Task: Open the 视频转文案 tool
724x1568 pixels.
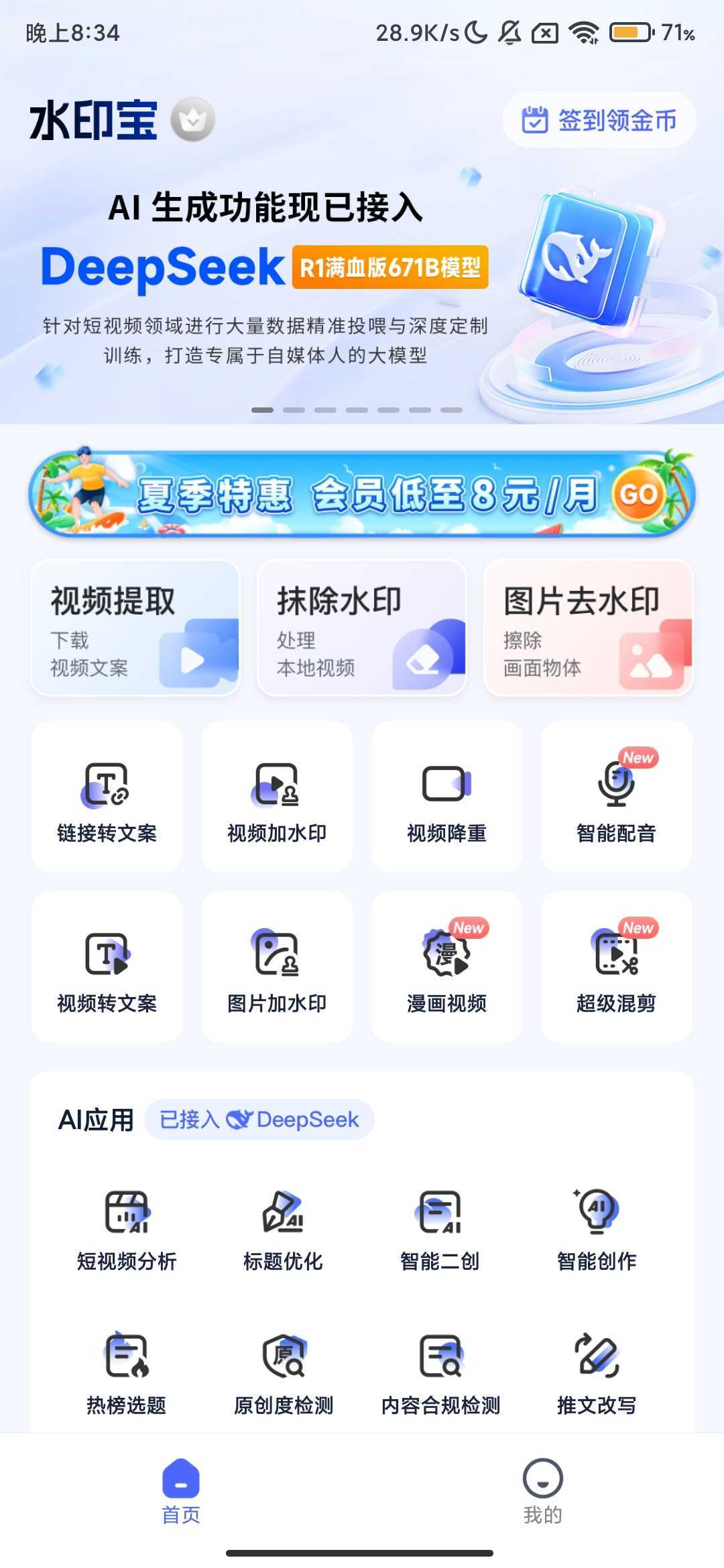Action: (x=107, y=967)
